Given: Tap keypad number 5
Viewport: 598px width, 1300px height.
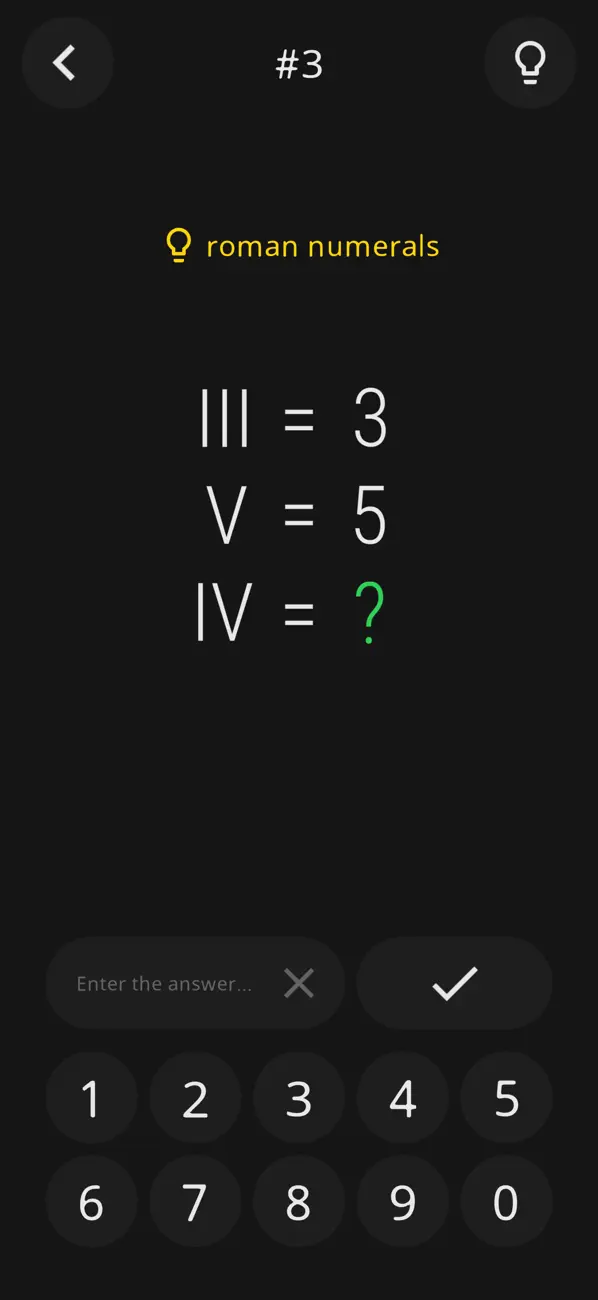Looking at the screenshot, I should tap(506, 1098).
